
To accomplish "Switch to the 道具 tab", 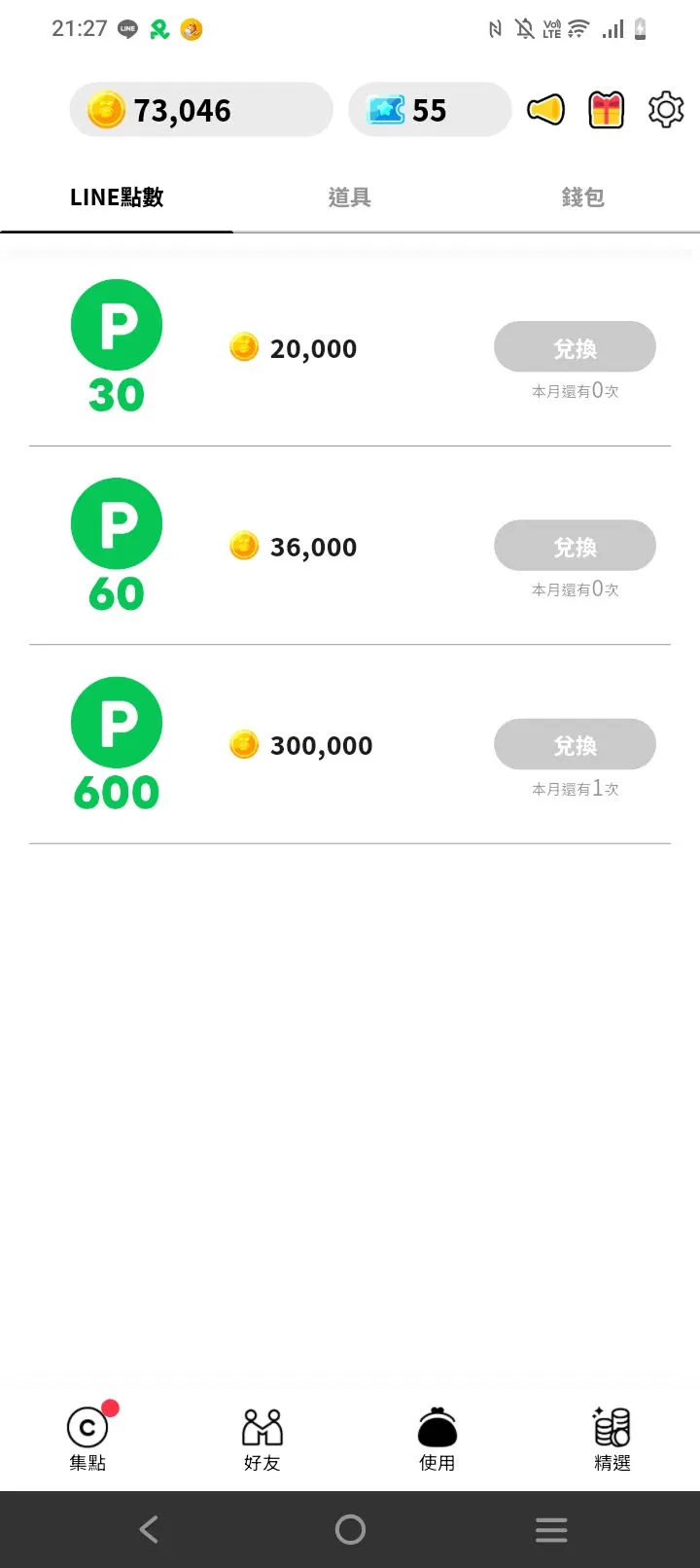I will point(349,197).
